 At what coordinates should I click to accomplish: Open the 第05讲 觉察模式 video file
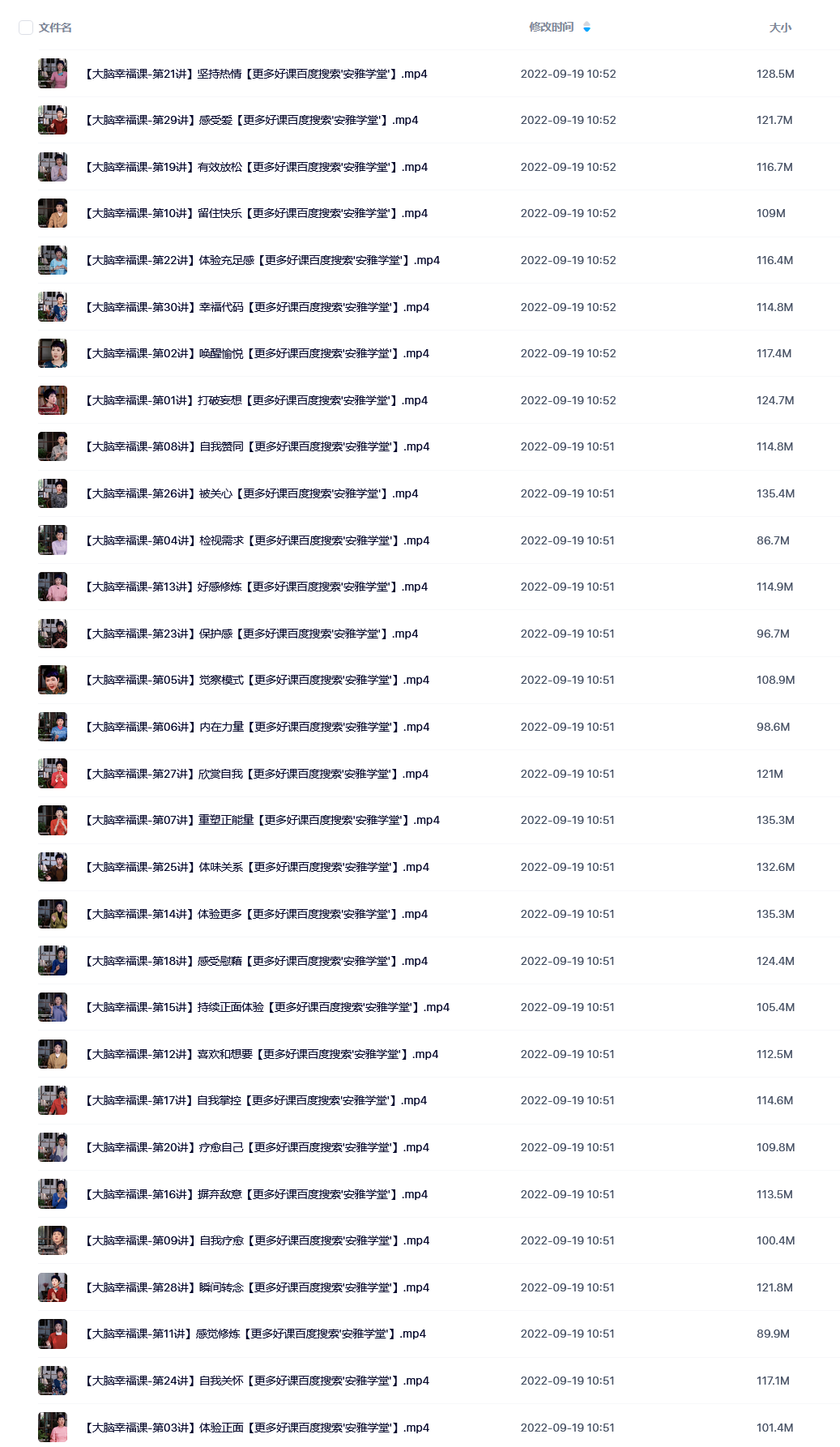tap(257, 680)
